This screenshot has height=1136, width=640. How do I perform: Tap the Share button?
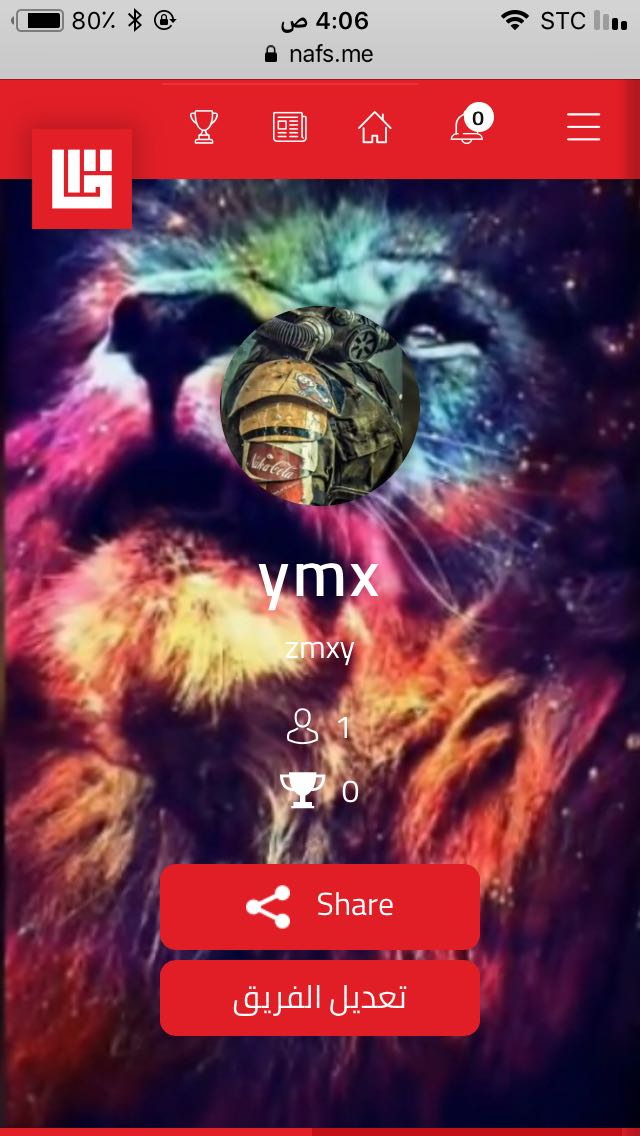[x=320, y=906]
